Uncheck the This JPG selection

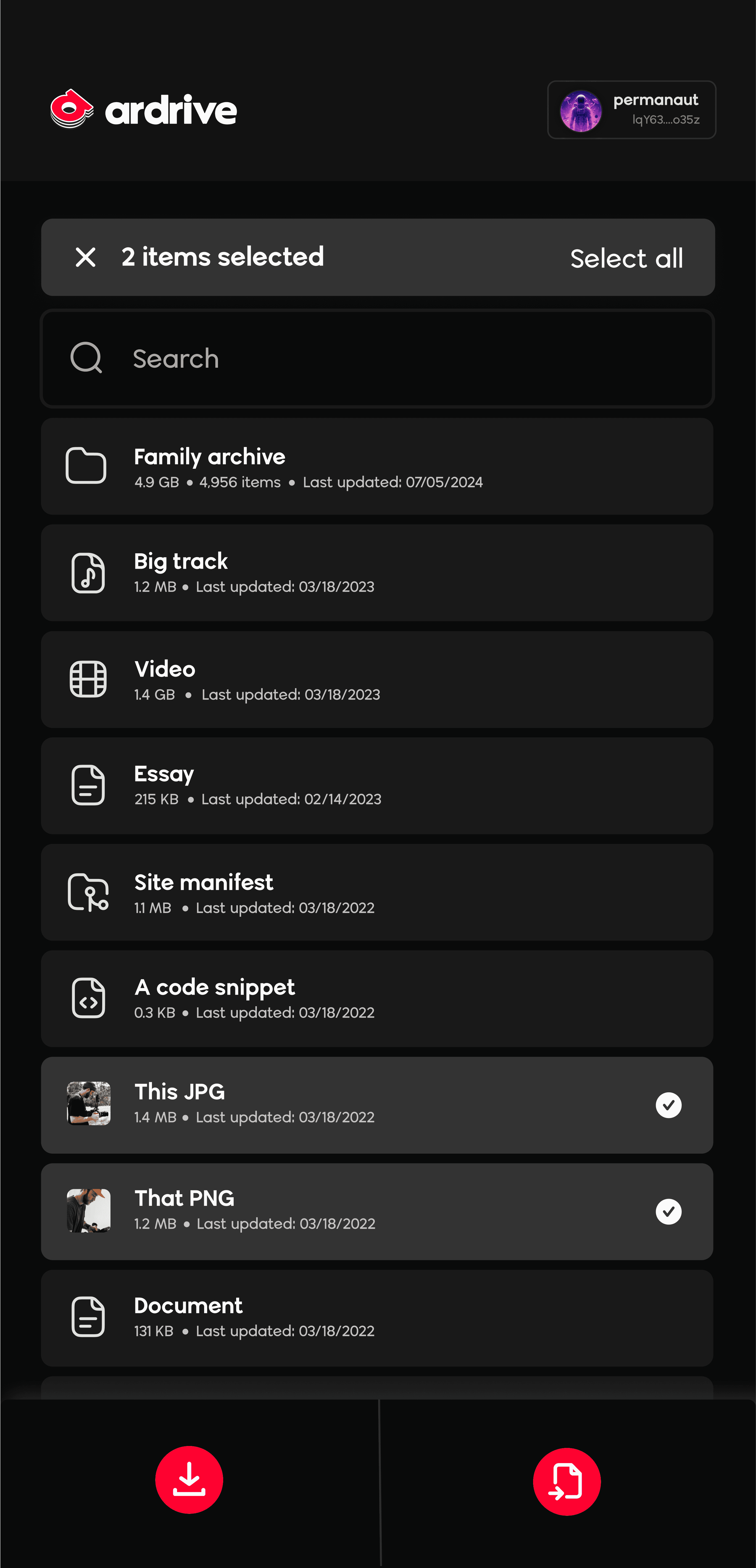pos(668,1105)
